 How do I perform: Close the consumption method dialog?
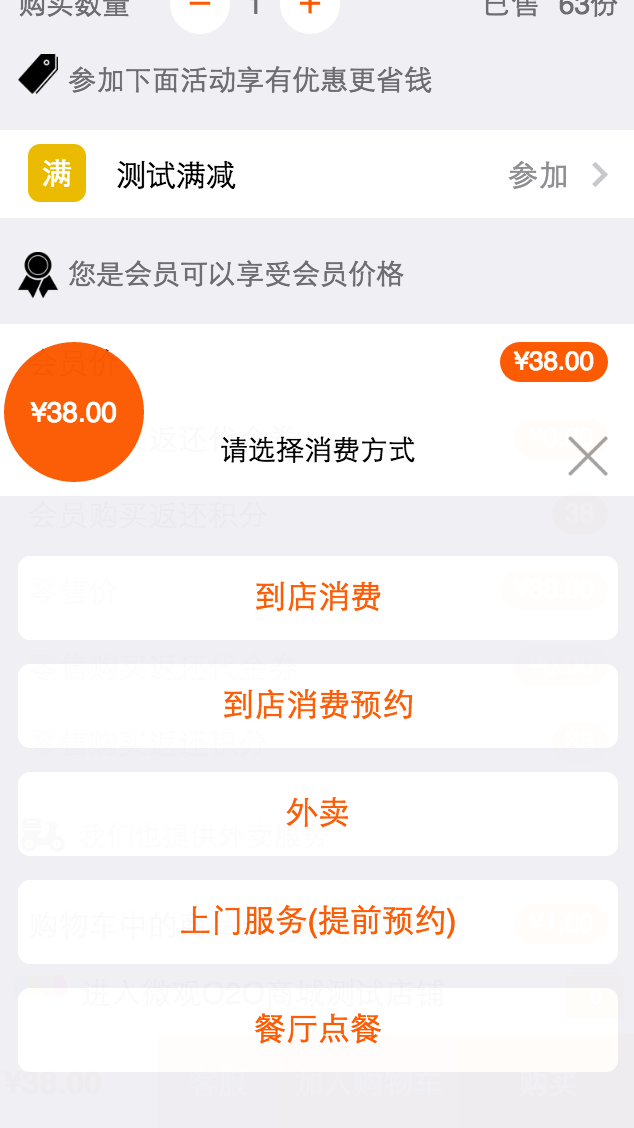point(587,455)
